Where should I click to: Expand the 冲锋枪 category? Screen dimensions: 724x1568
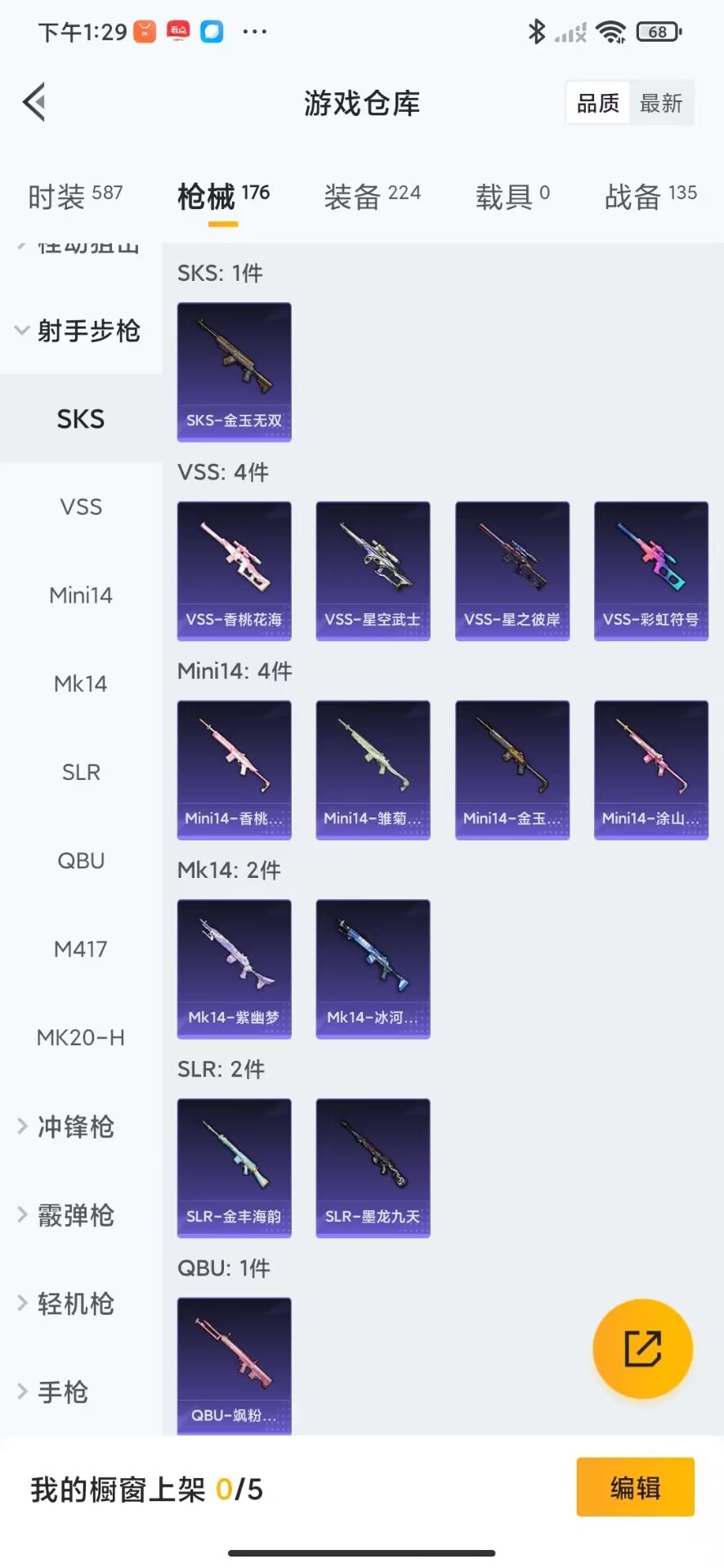coord(75,1127)
